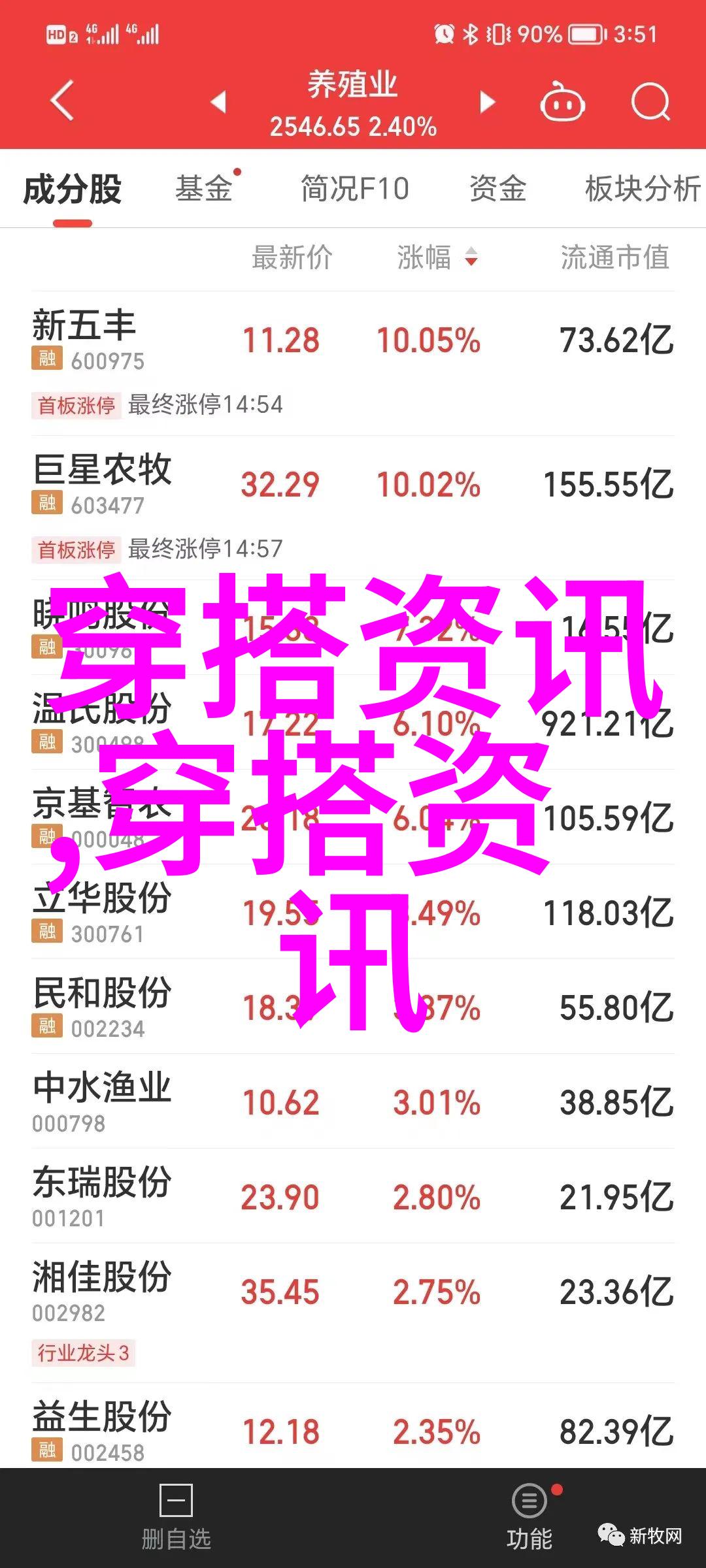Viewport: 706px width, 1568px height.
Task: Open search from the header
Action: pos(651,102)
